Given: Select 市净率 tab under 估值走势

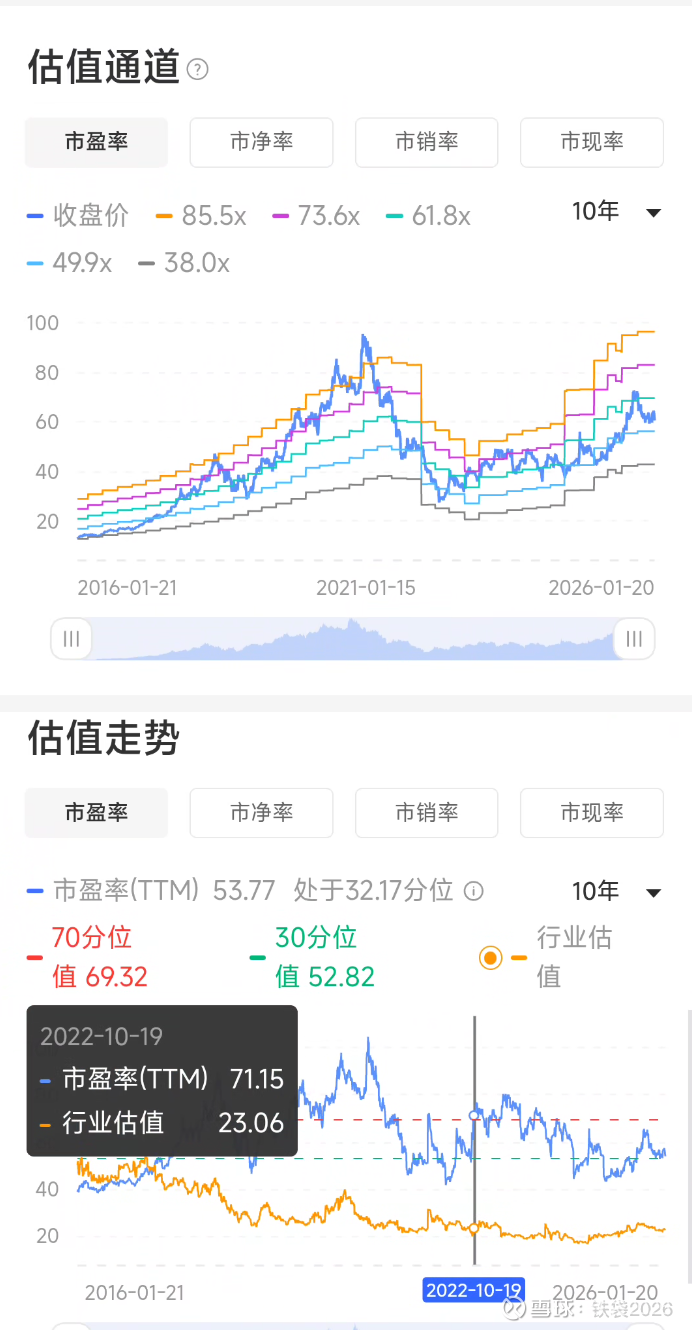Looking at the screenshot, I should pyautogui.click(x=261, y=813).
